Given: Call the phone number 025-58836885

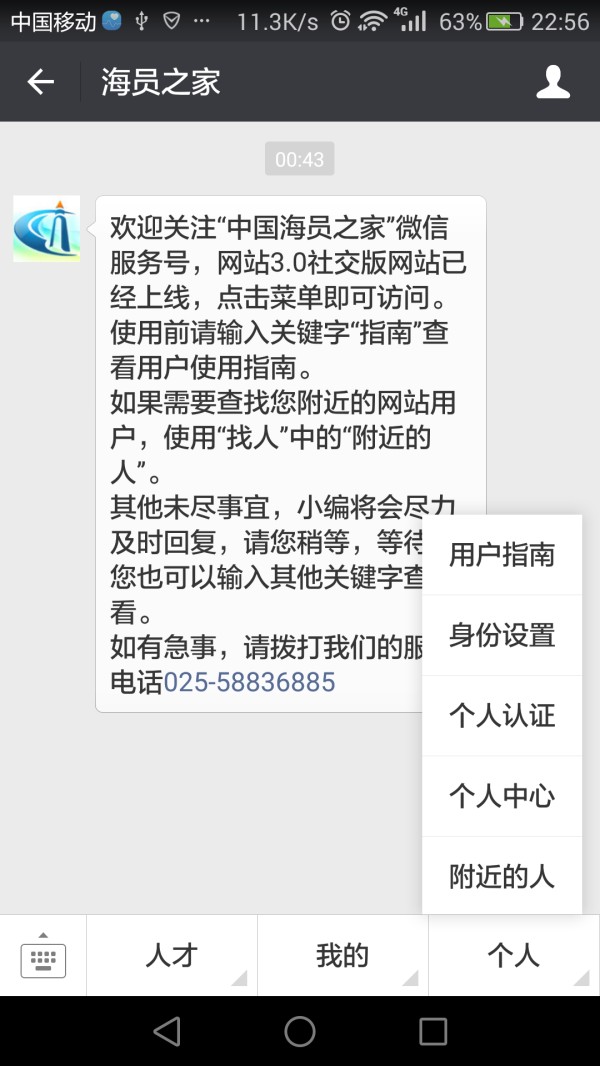Looking at the screenshot, I should (x=249, y=682).
